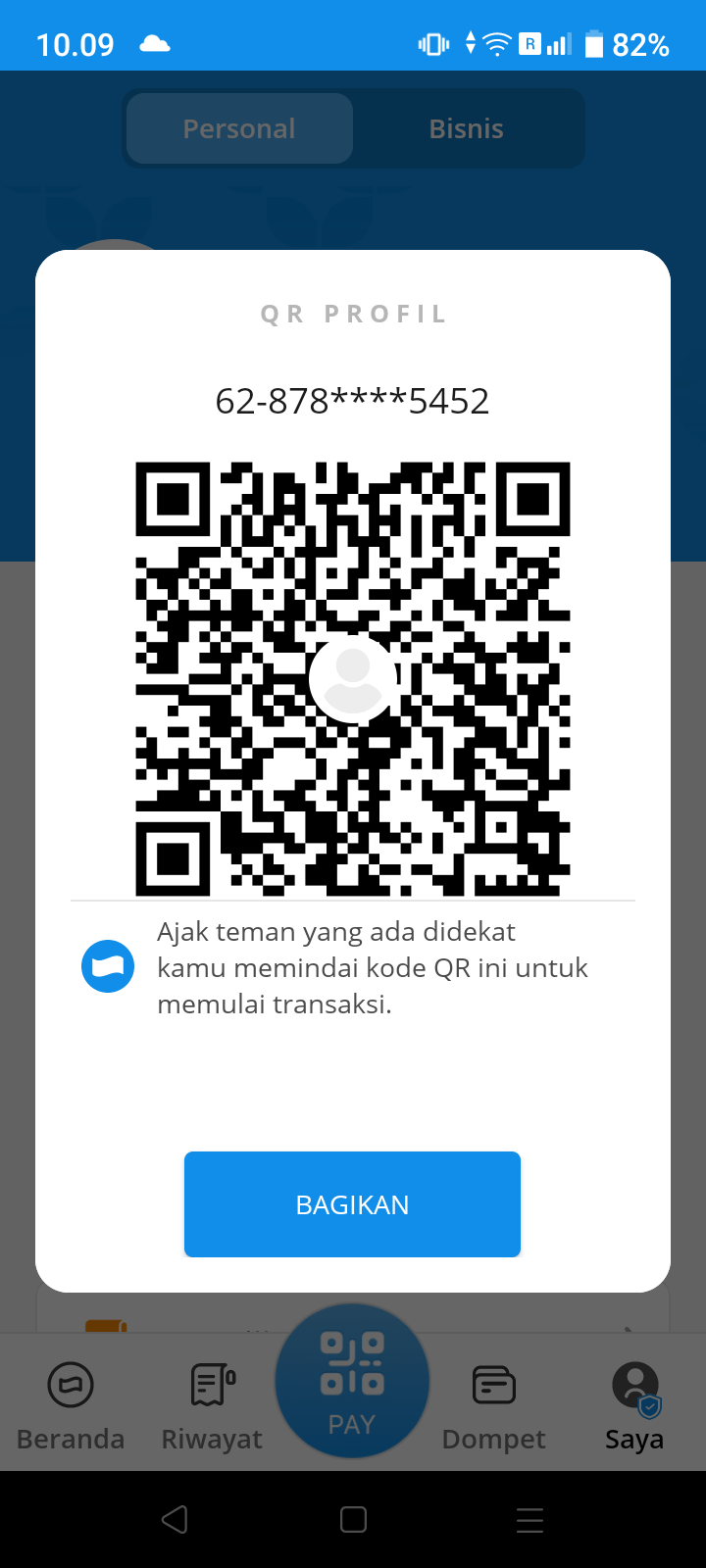Tap BAGIKAN to share the QR profile
The image size is (706, 1568).
352,1204
